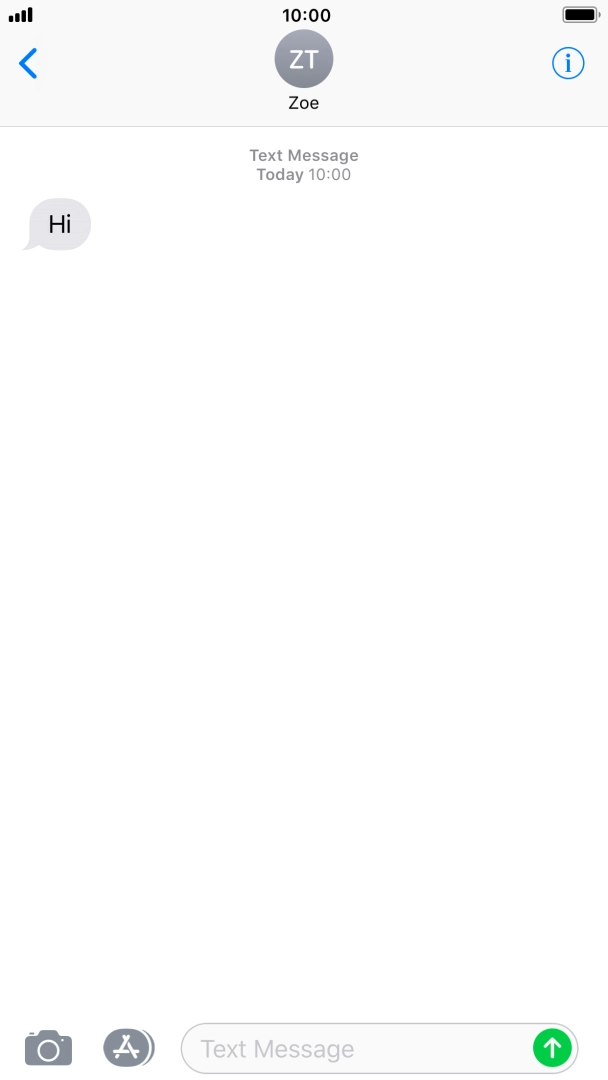
Task: Open the App Store apps drawer
Action: [x=128, y=1048]
